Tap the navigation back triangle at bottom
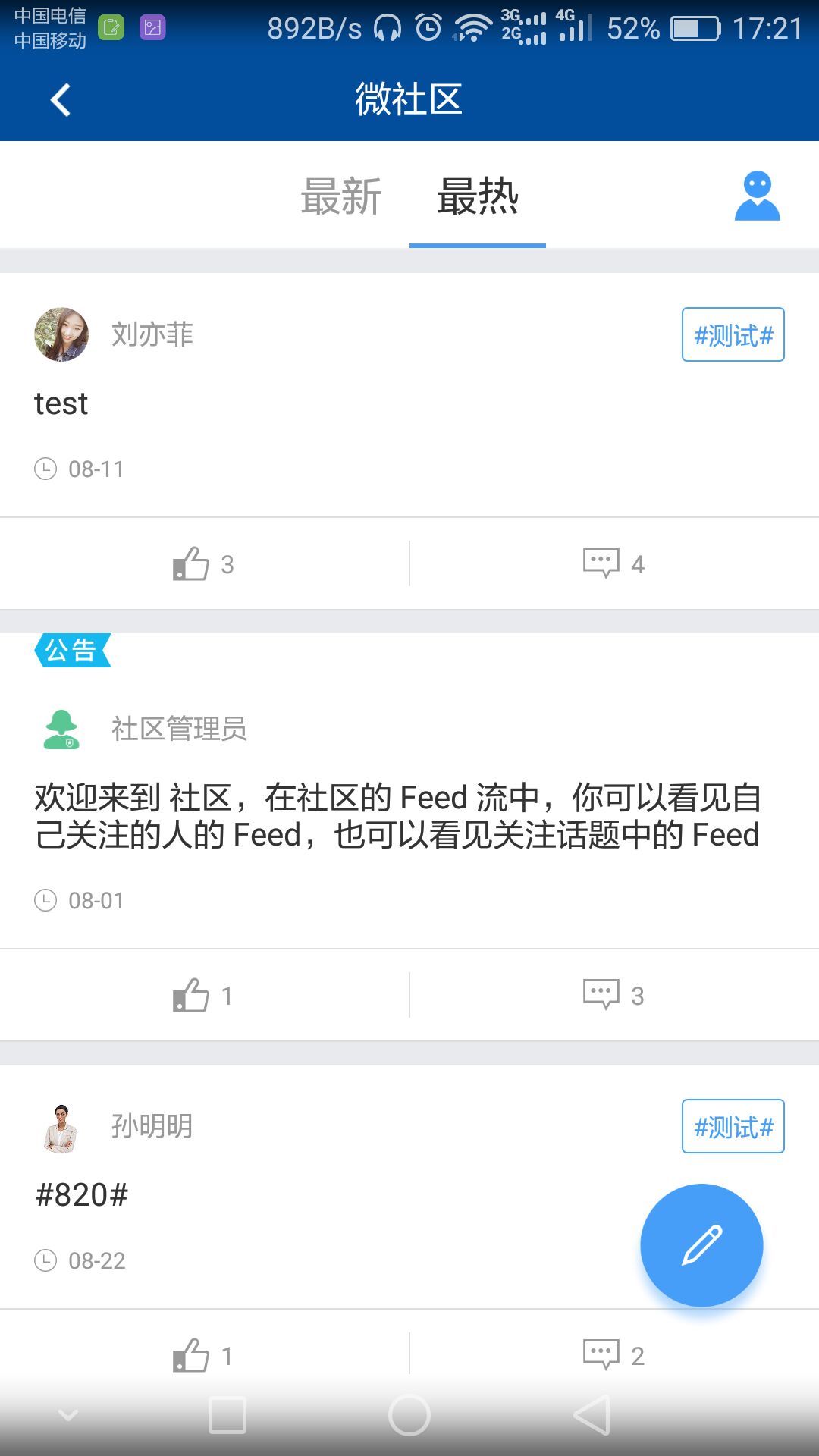Viewport: 819px width, 1456px height. pos(591,1415)
